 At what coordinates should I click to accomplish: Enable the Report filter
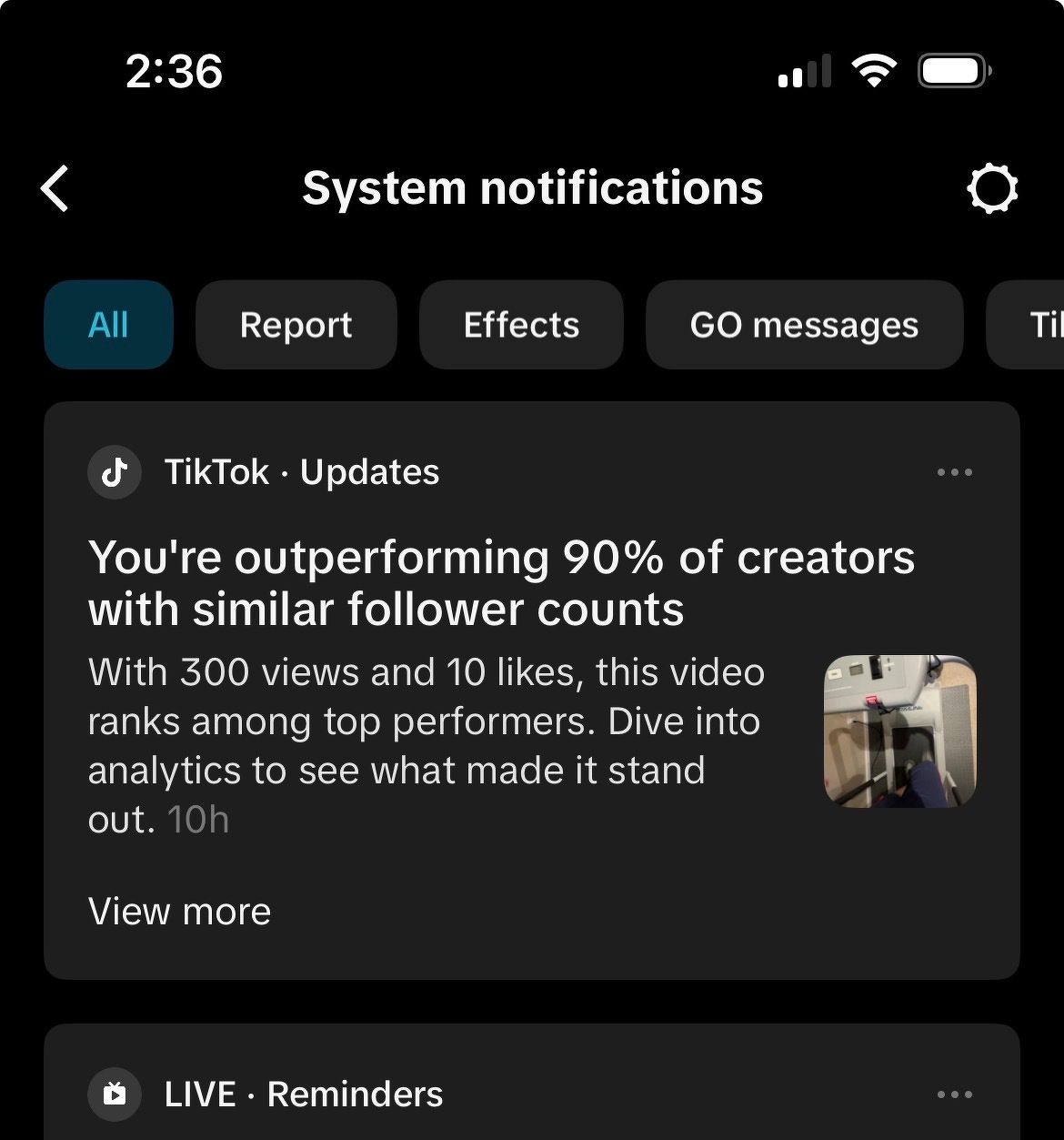point(296,325)
